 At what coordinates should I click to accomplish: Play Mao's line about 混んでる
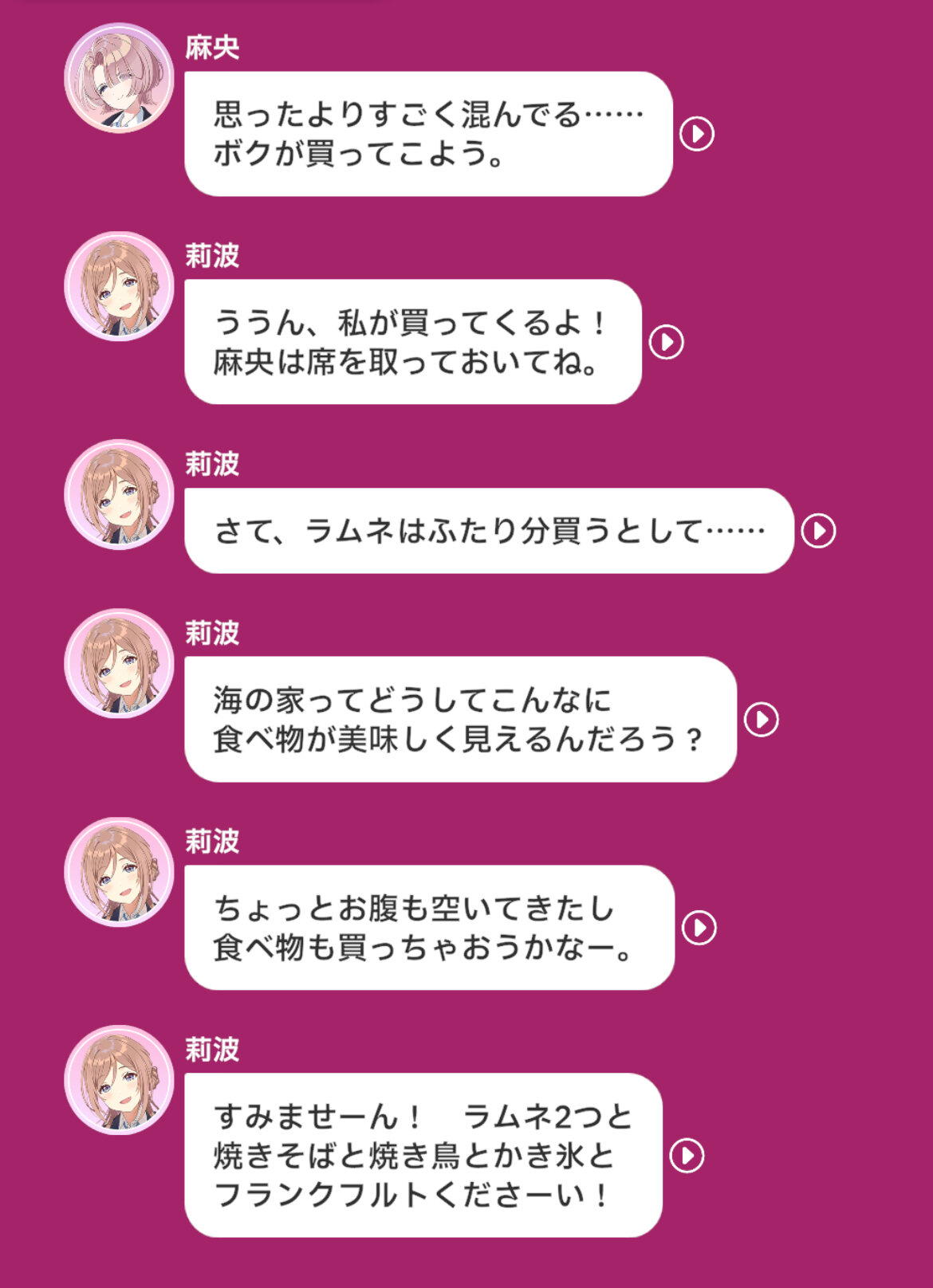click(697, 134)
